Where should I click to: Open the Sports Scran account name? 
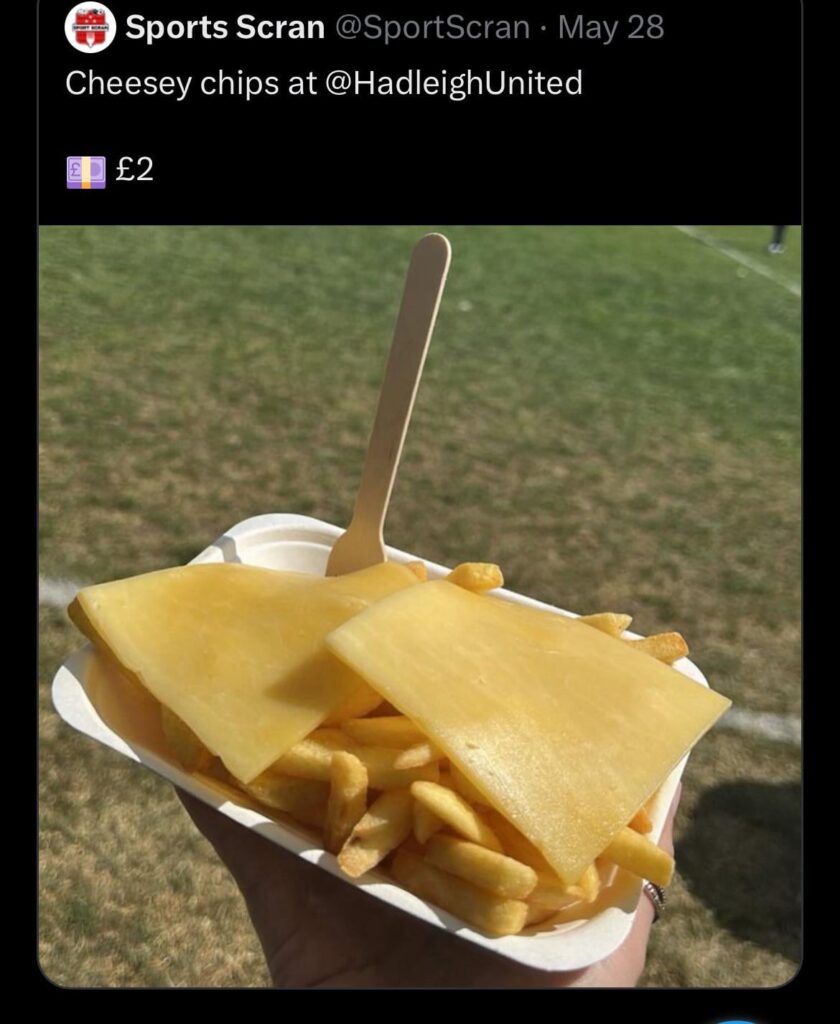(224, 28)
